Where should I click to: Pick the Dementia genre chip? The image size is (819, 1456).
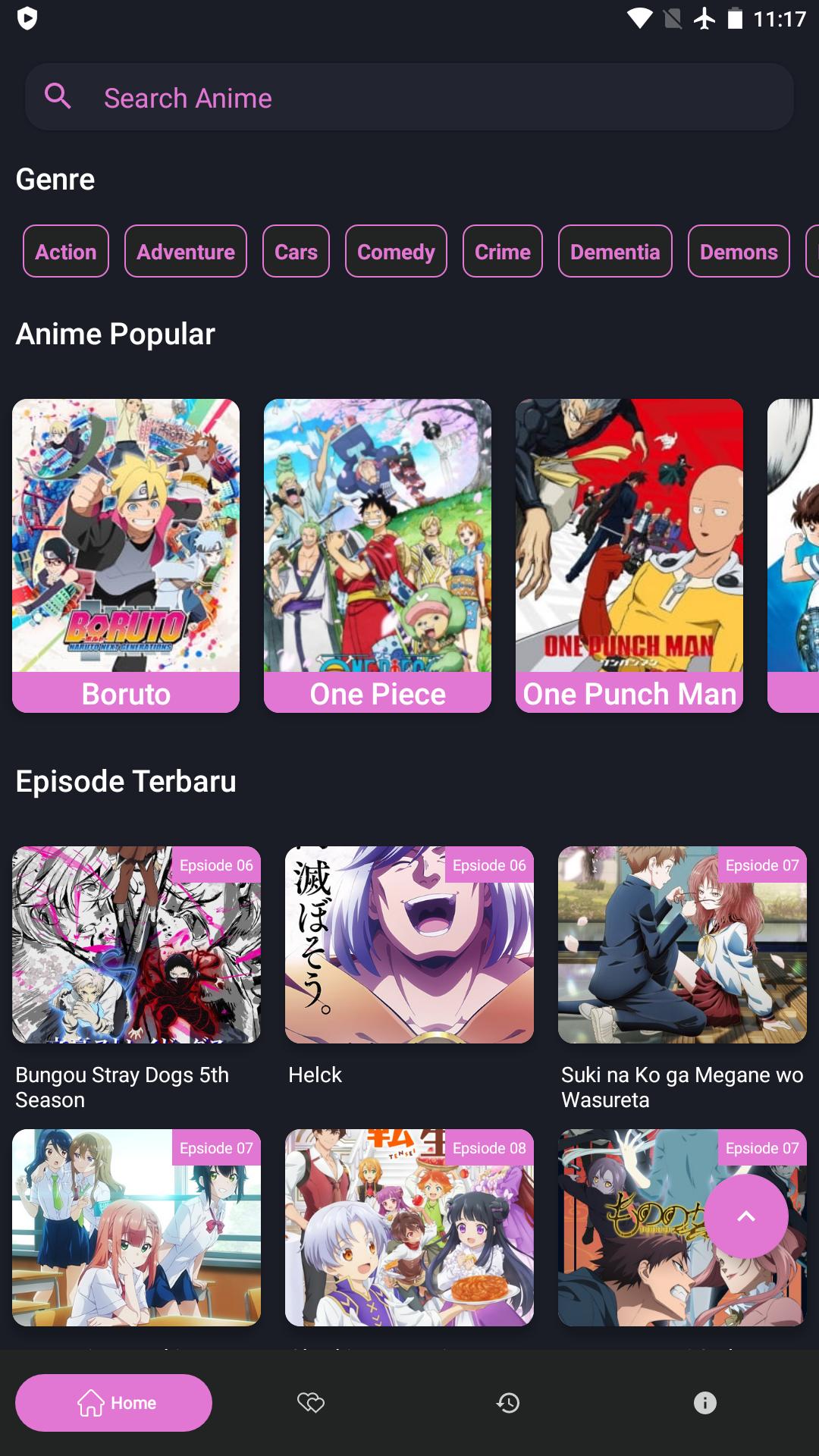click(x=615, y=252)
